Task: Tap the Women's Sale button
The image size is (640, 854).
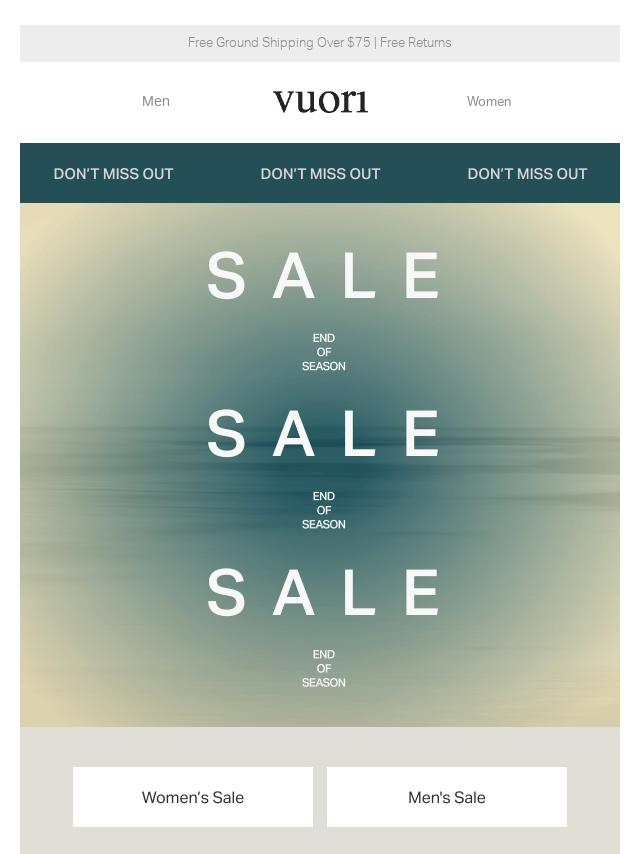Action: pos(193,797)
